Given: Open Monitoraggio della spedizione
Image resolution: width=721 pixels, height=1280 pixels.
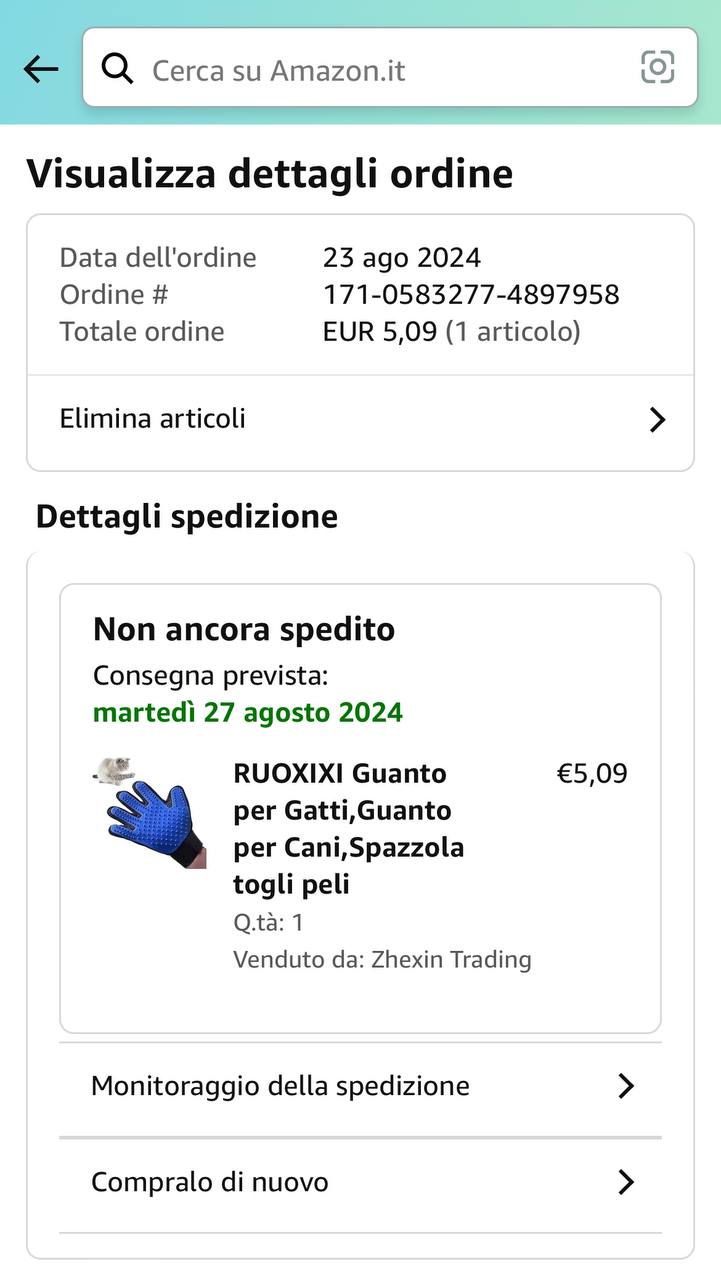Looking at the screenshot, I should (x=360, y=1086).
